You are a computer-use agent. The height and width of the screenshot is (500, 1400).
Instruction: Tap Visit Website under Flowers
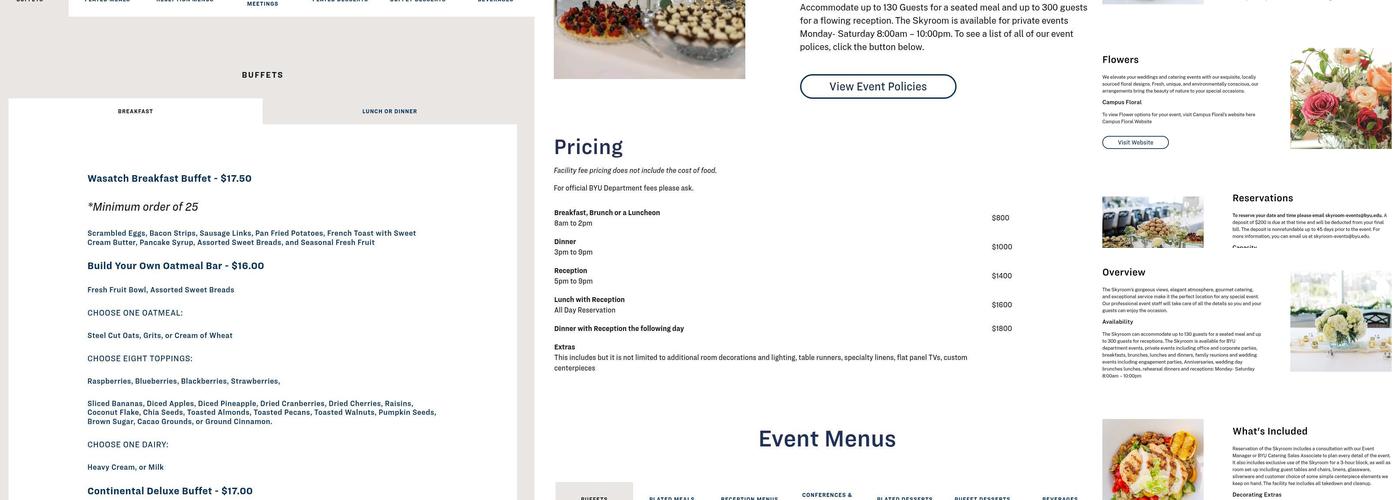1135,142
